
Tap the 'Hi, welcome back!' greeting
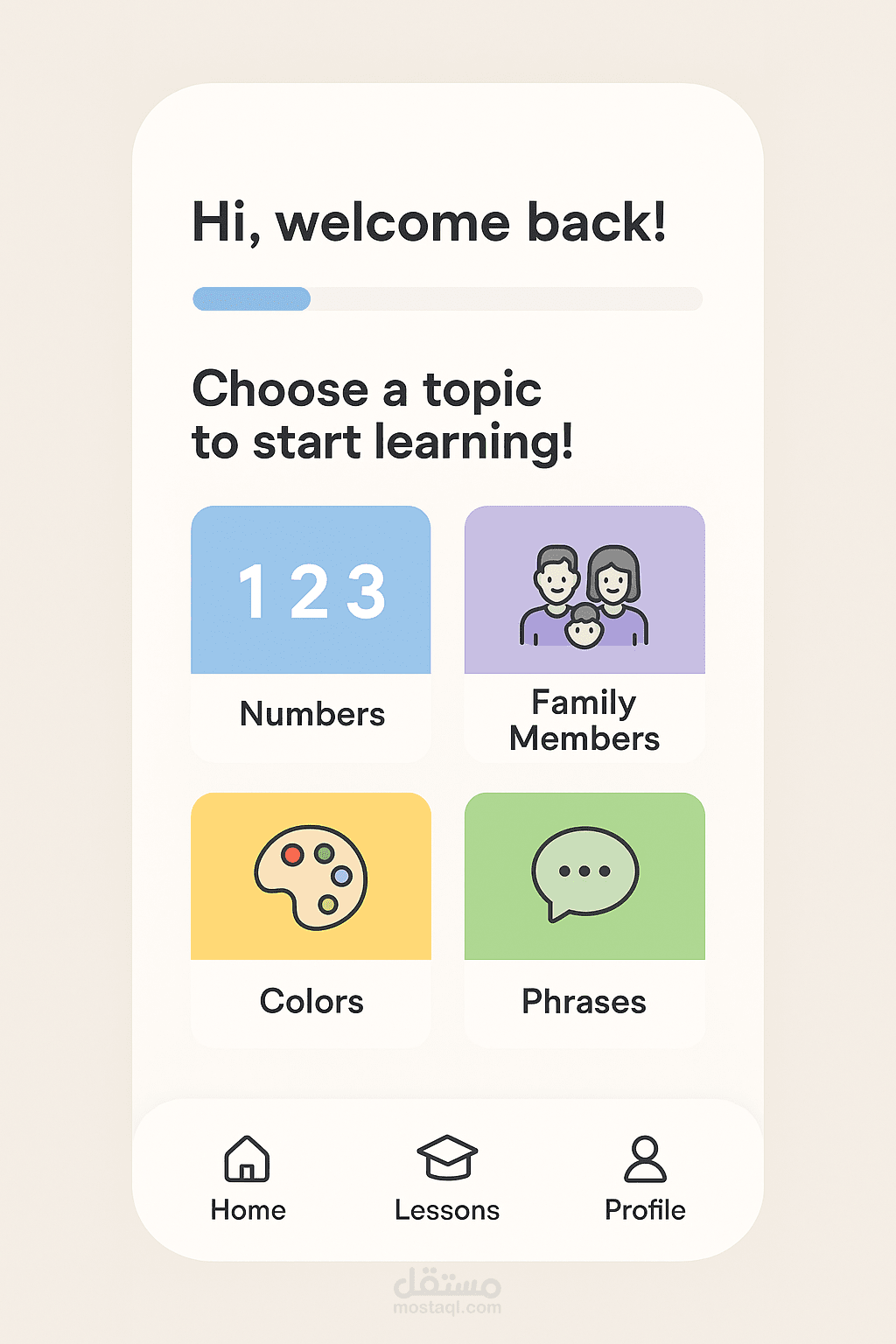[x=430, y=223]
